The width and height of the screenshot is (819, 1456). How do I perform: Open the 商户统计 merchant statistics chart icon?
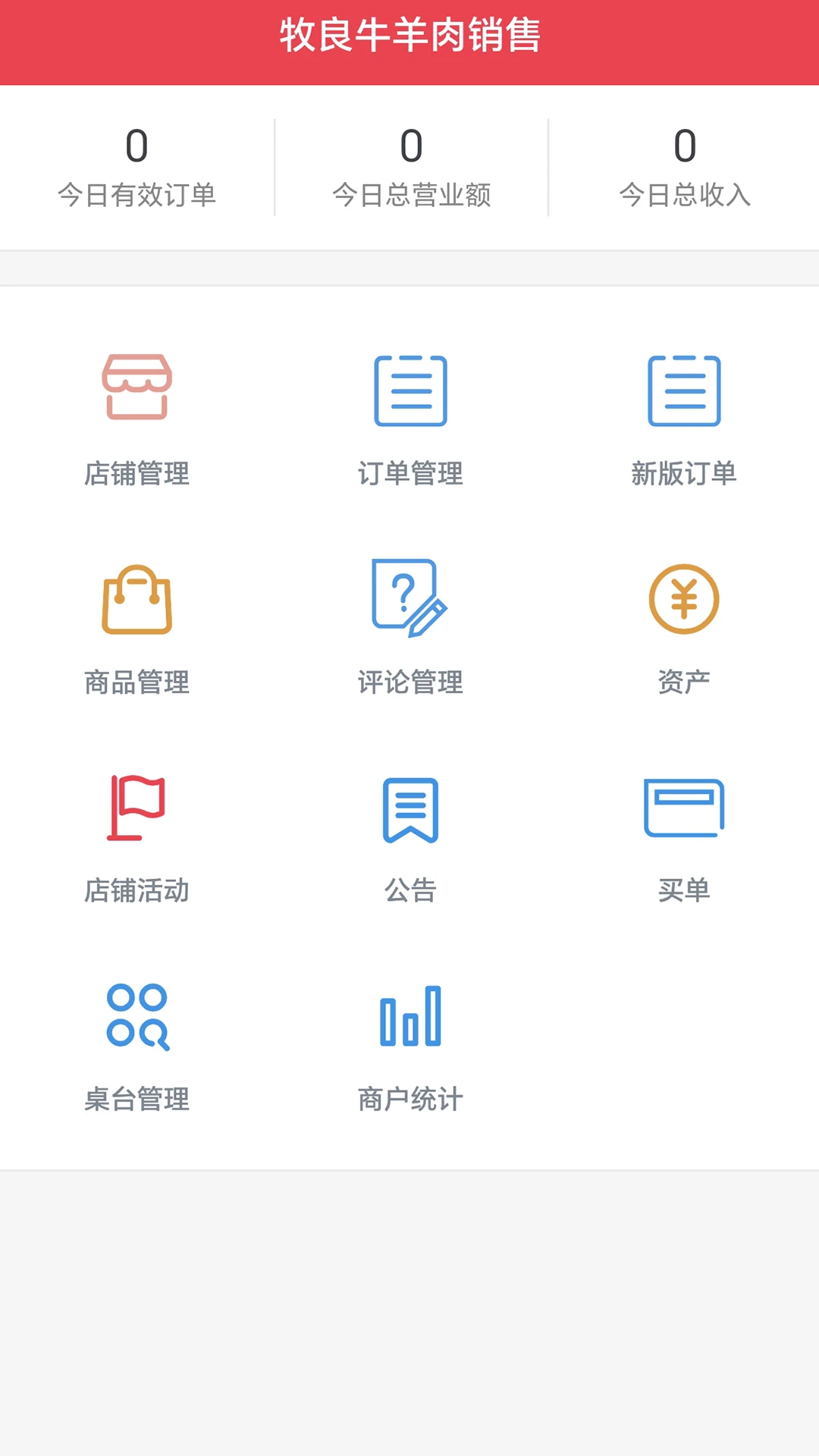[409, 1016]
